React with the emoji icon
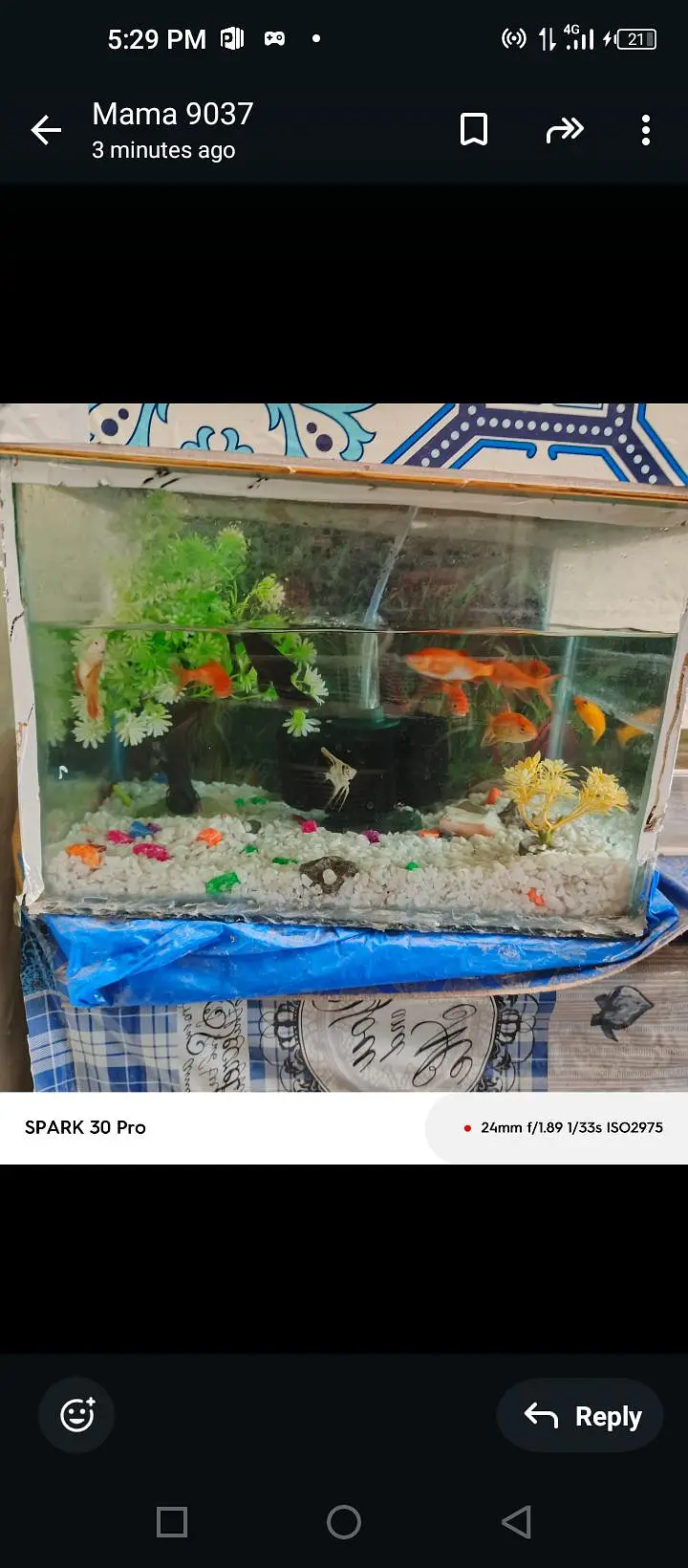 tap(76, 1415)
